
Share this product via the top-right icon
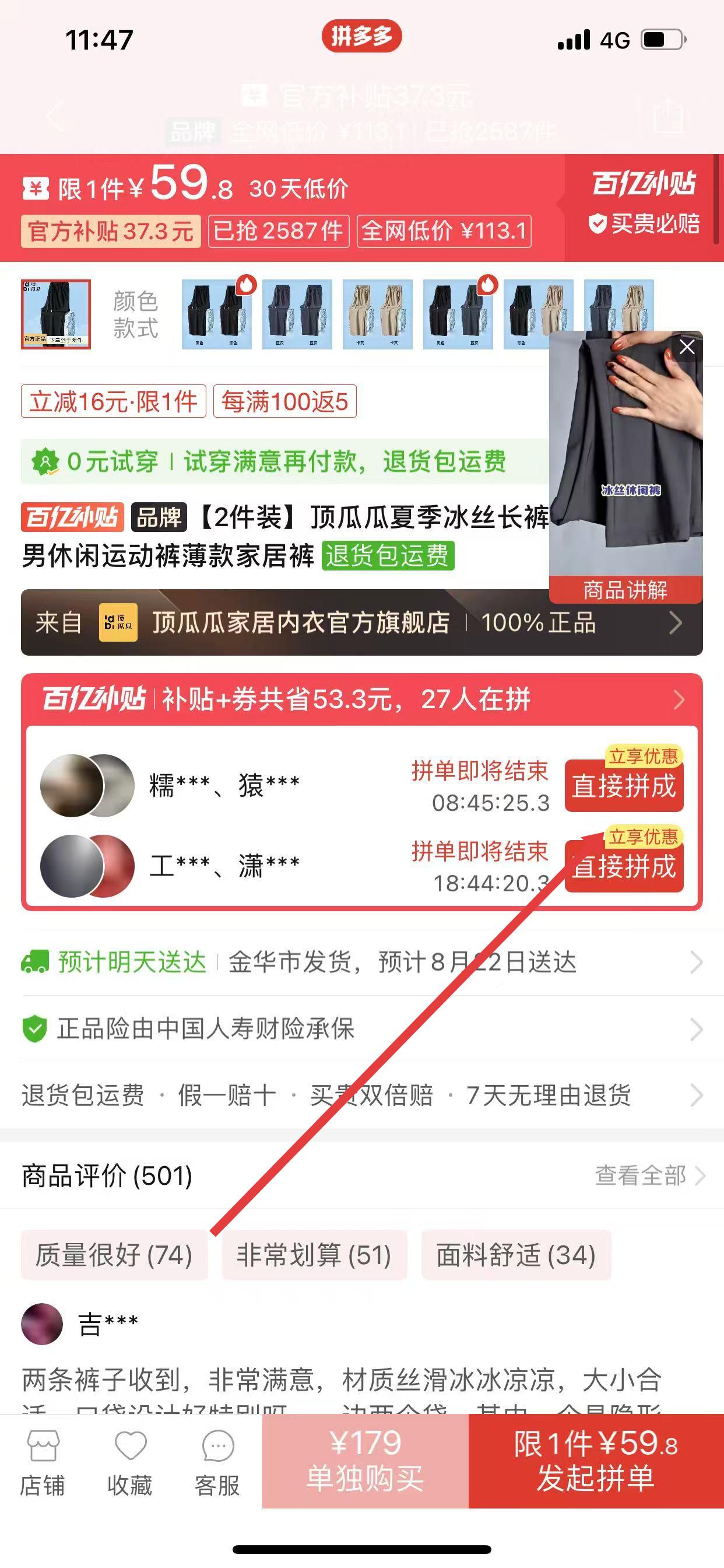click(668, 114)
